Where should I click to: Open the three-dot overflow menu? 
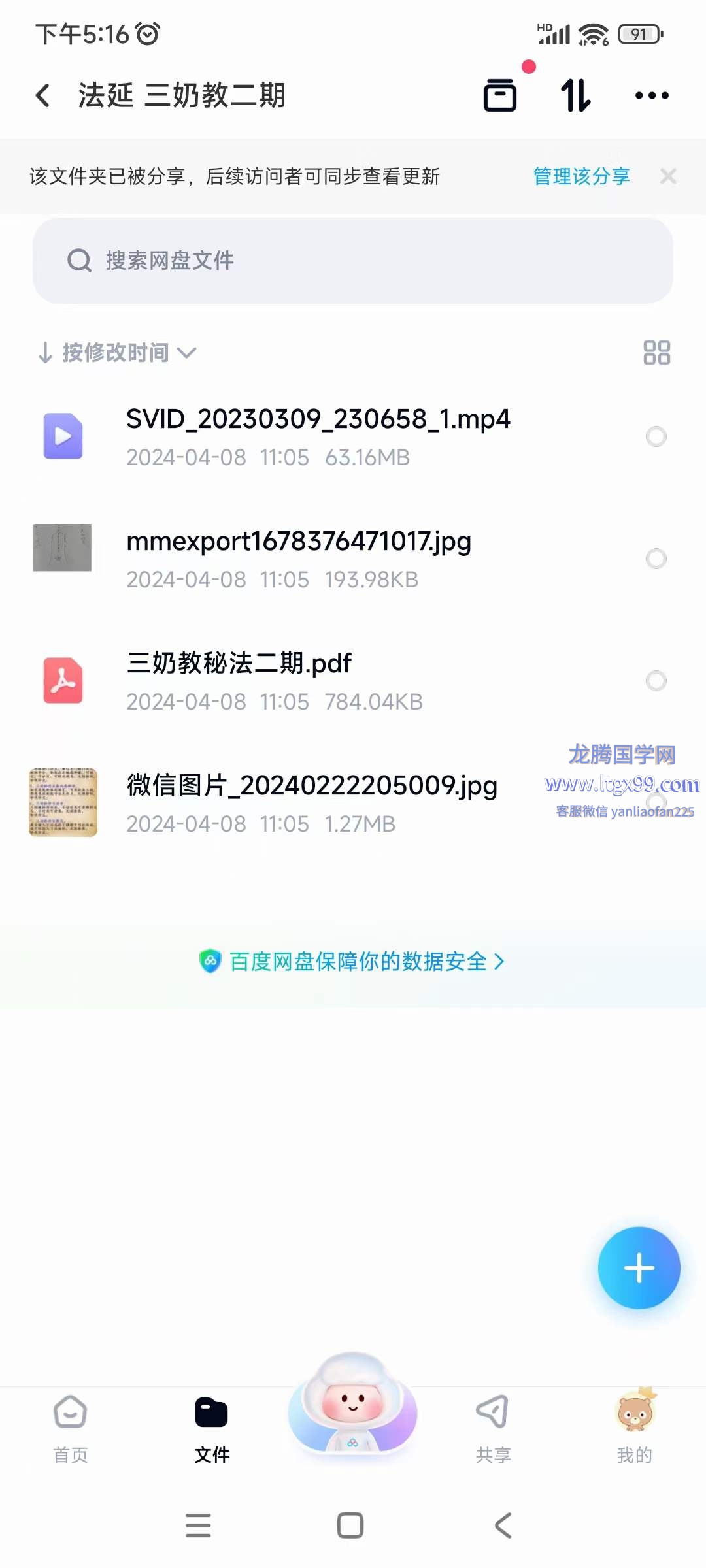tap(652, 95)
